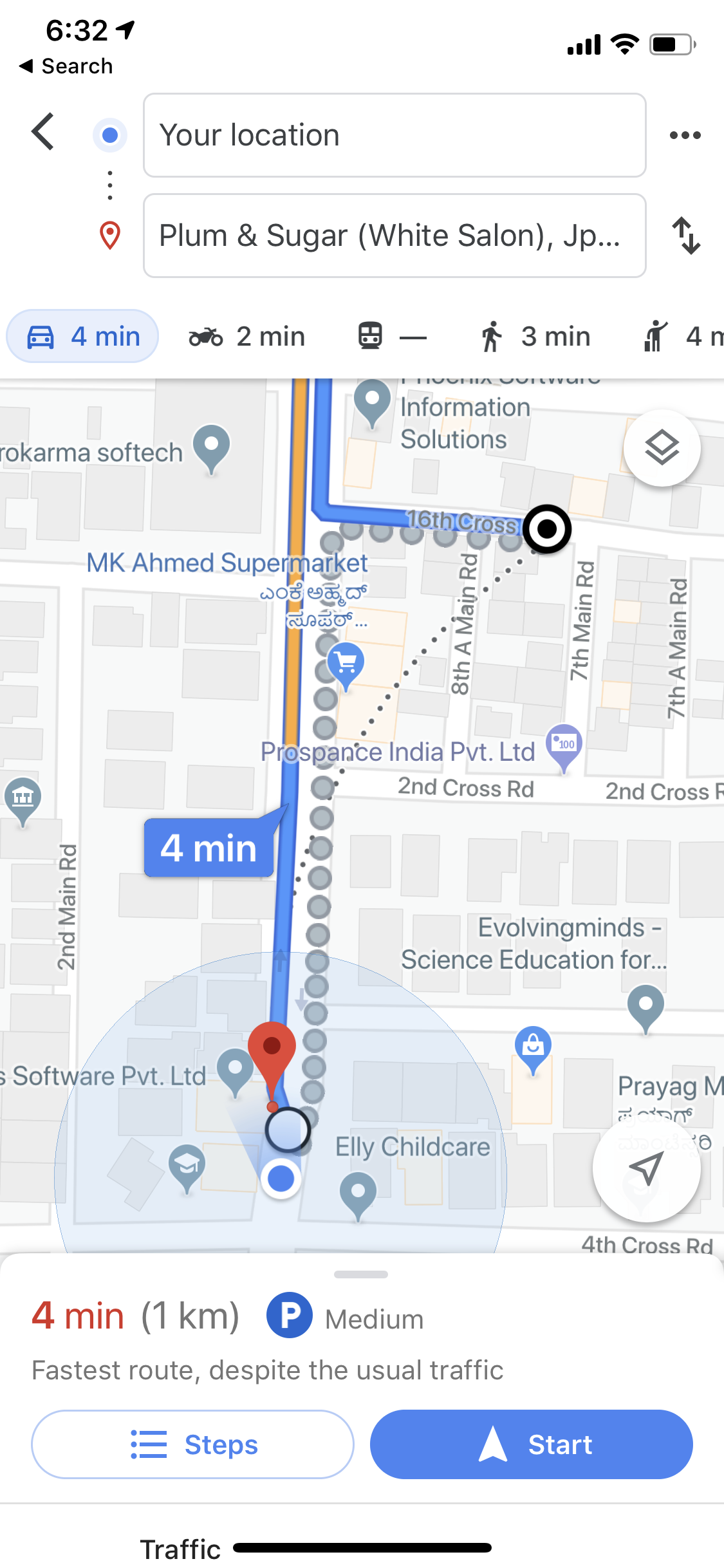
Task: Switch to walking mode showing 3 min
Action: 535,337
